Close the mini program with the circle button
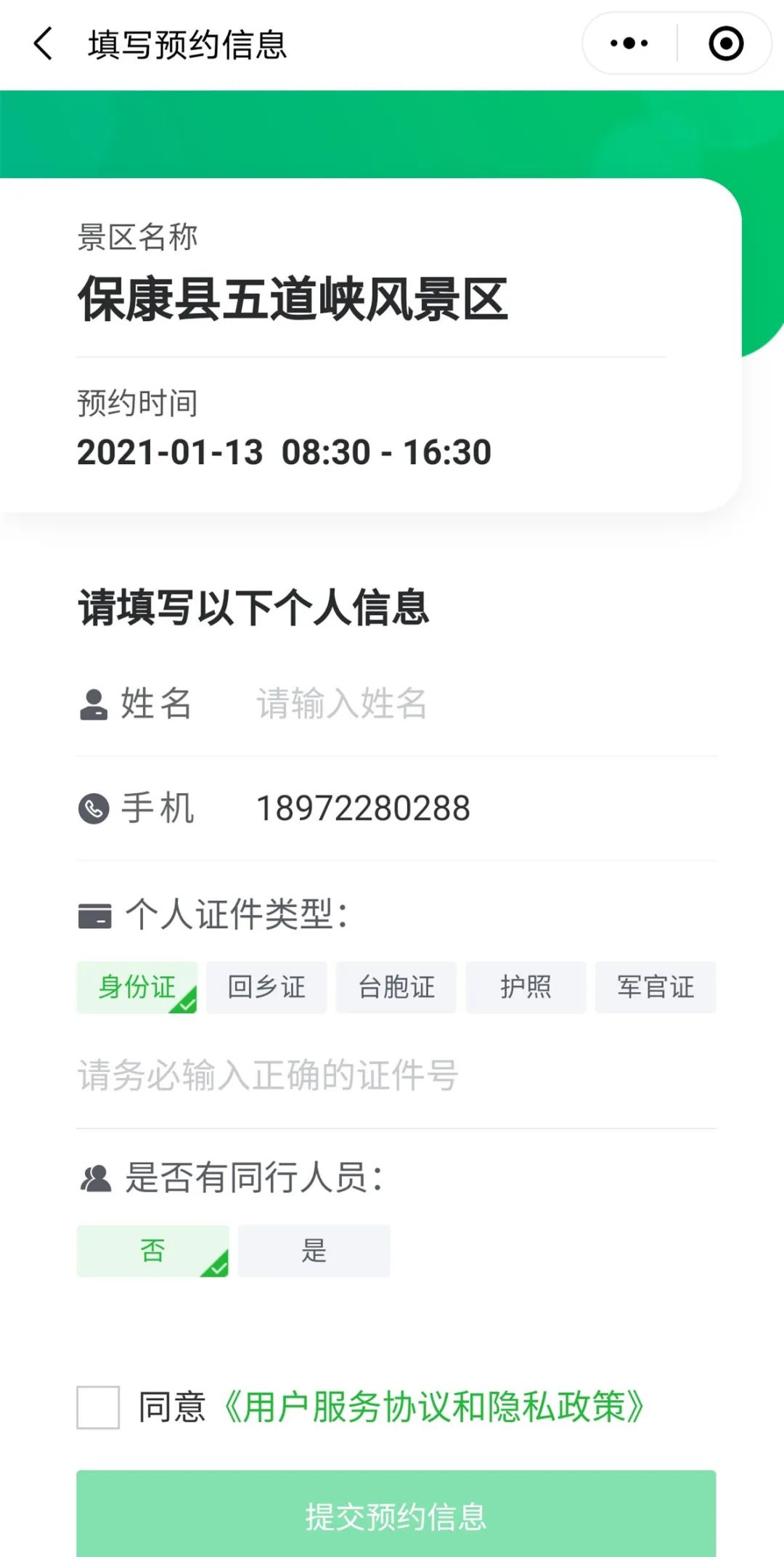This screenshot has width=784, height=1557. click(x=725, y=44)
